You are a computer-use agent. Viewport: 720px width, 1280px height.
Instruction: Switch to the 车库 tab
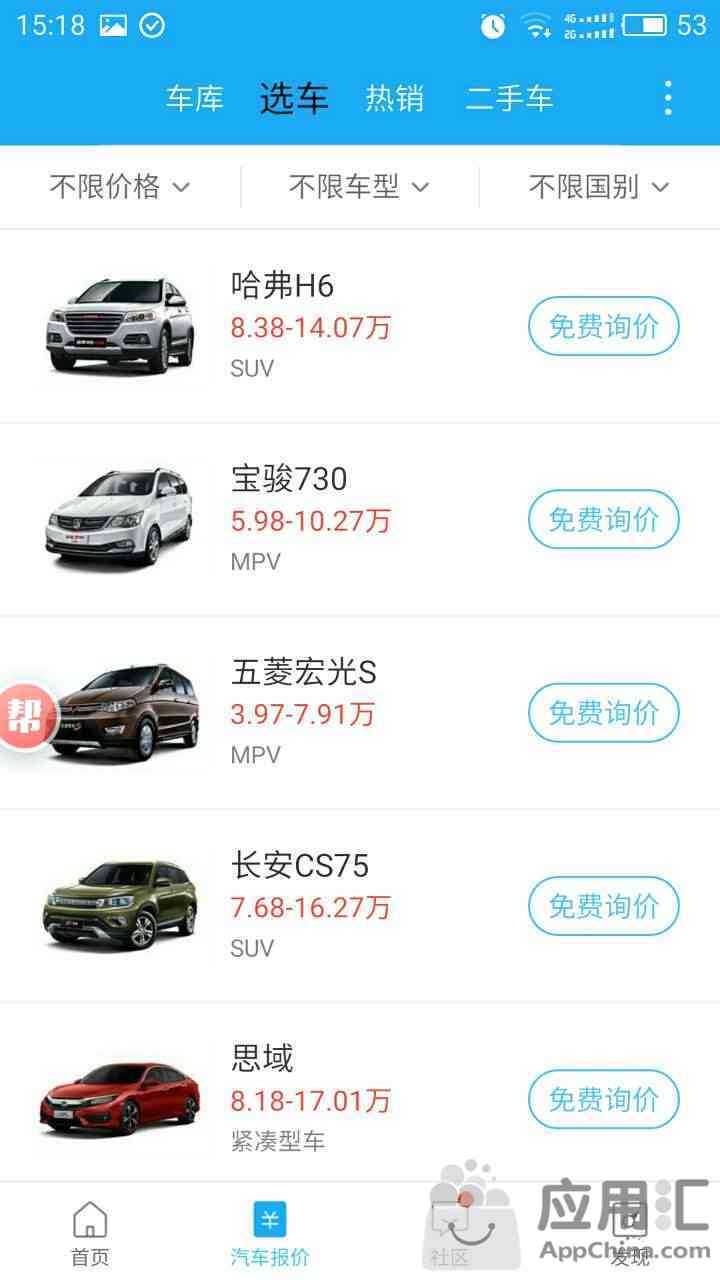(195, 98)
